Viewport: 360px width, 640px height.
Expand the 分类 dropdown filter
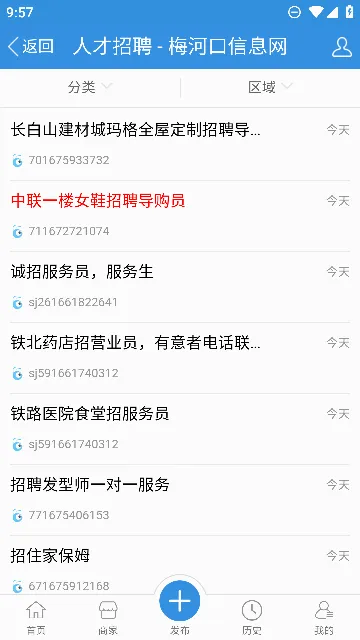(x=90, y=87)
